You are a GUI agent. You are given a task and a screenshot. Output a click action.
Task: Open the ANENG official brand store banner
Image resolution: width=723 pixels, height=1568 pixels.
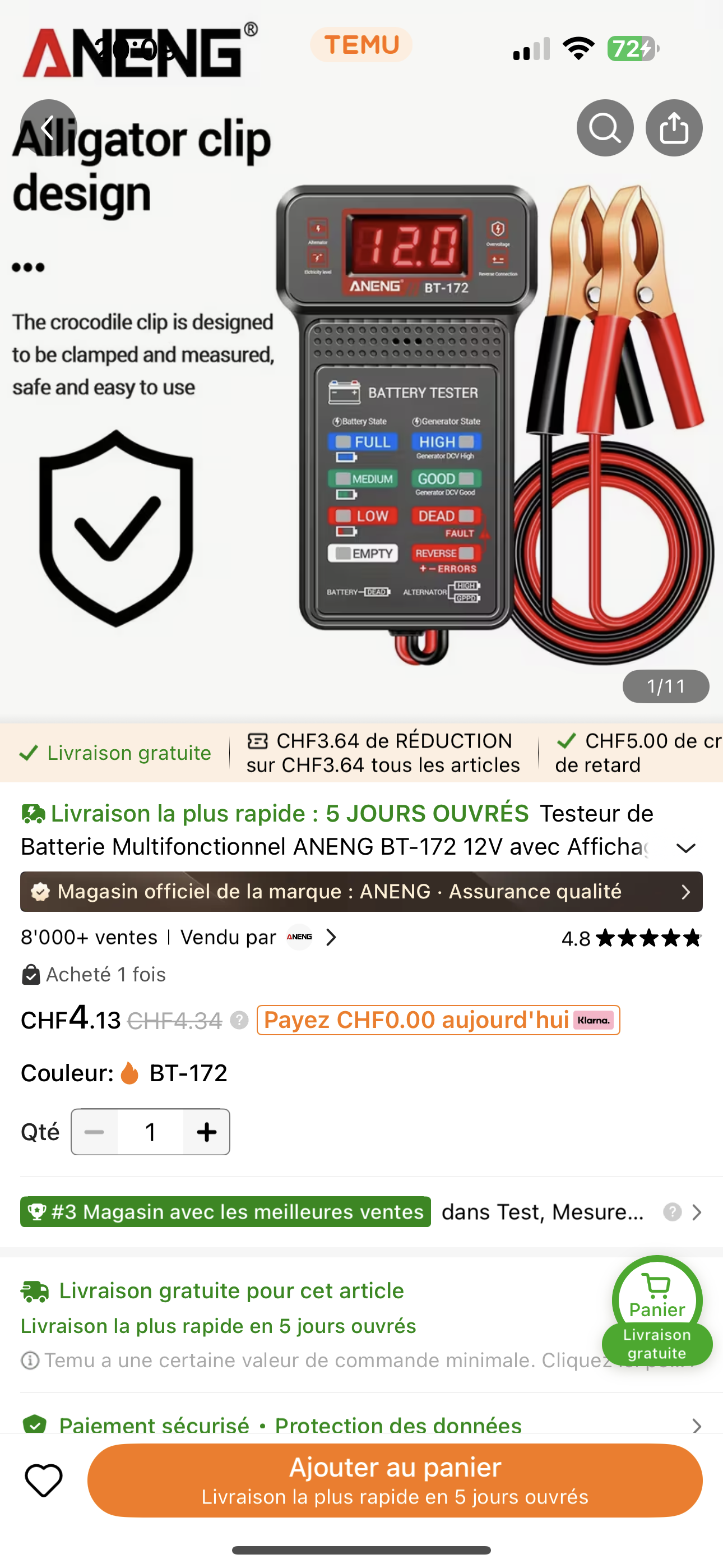361,892
